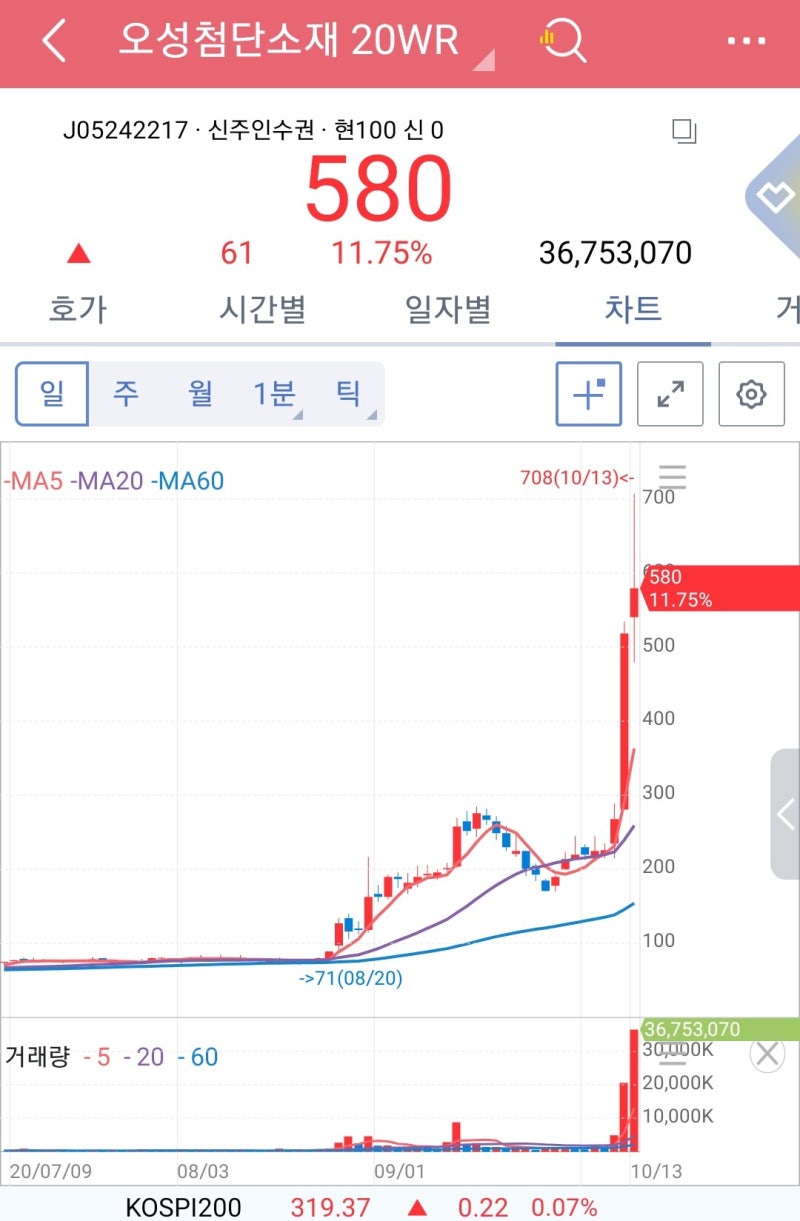Select the crosshair chart tool

[588, 394]
